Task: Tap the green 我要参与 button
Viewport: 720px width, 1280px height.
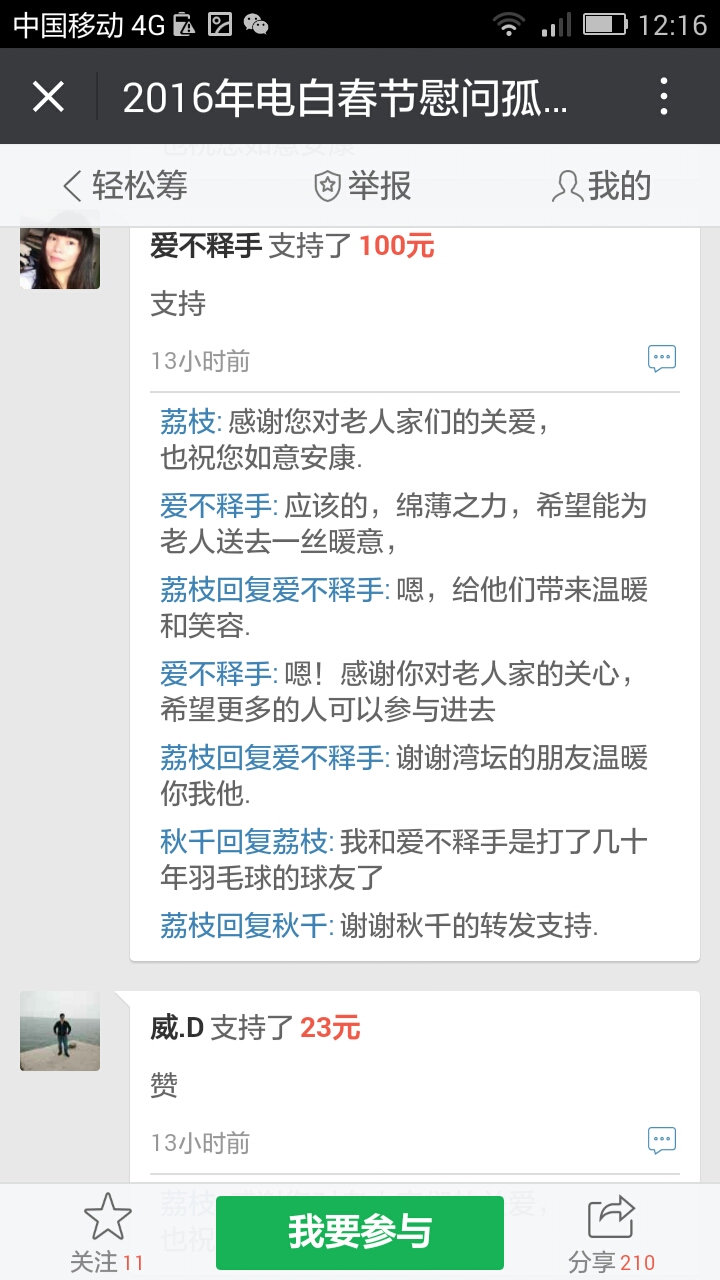Action: pos(360,1232)
